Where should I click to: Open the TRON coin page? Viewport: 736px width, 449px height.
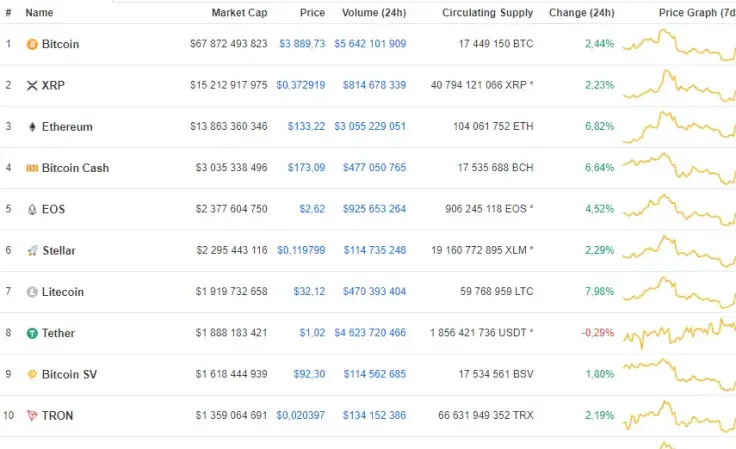coord(57,415)
